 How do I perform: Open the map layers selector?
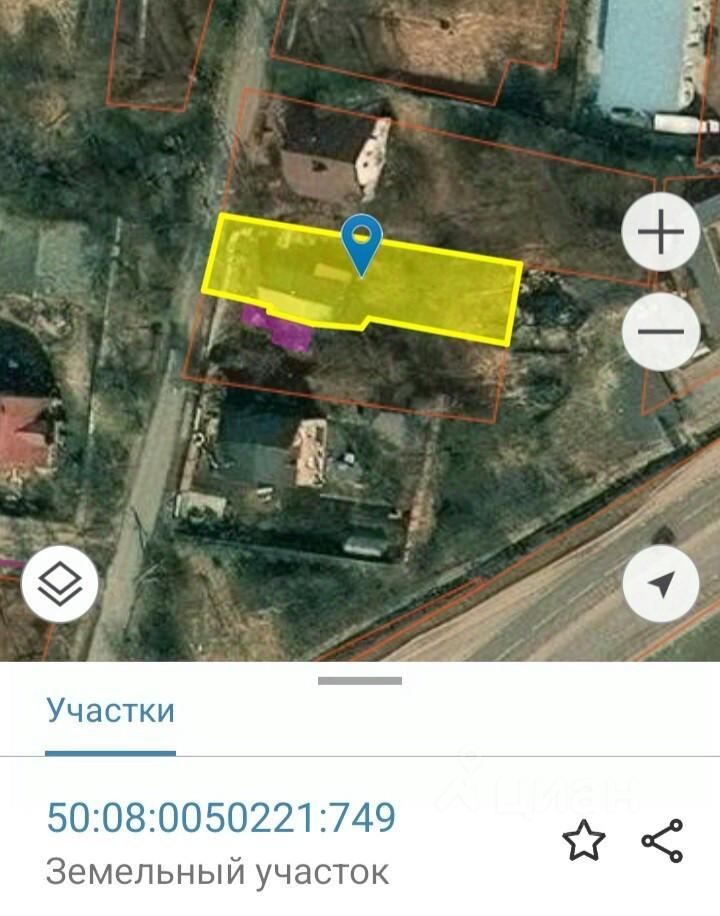tap(60, 584)
